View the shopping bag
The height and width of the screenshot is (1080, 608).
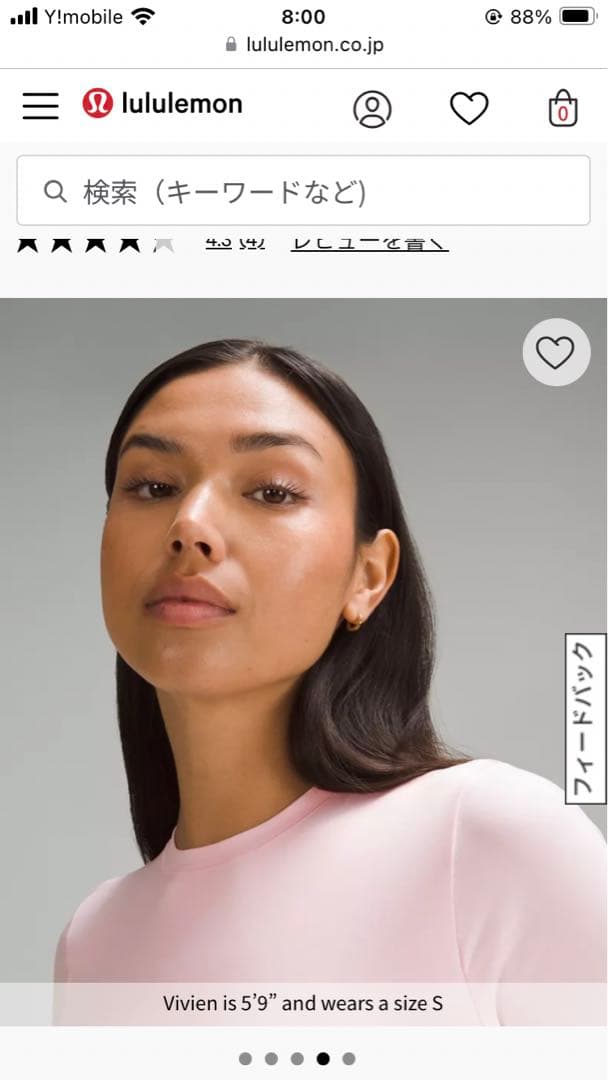coord(563,108)
